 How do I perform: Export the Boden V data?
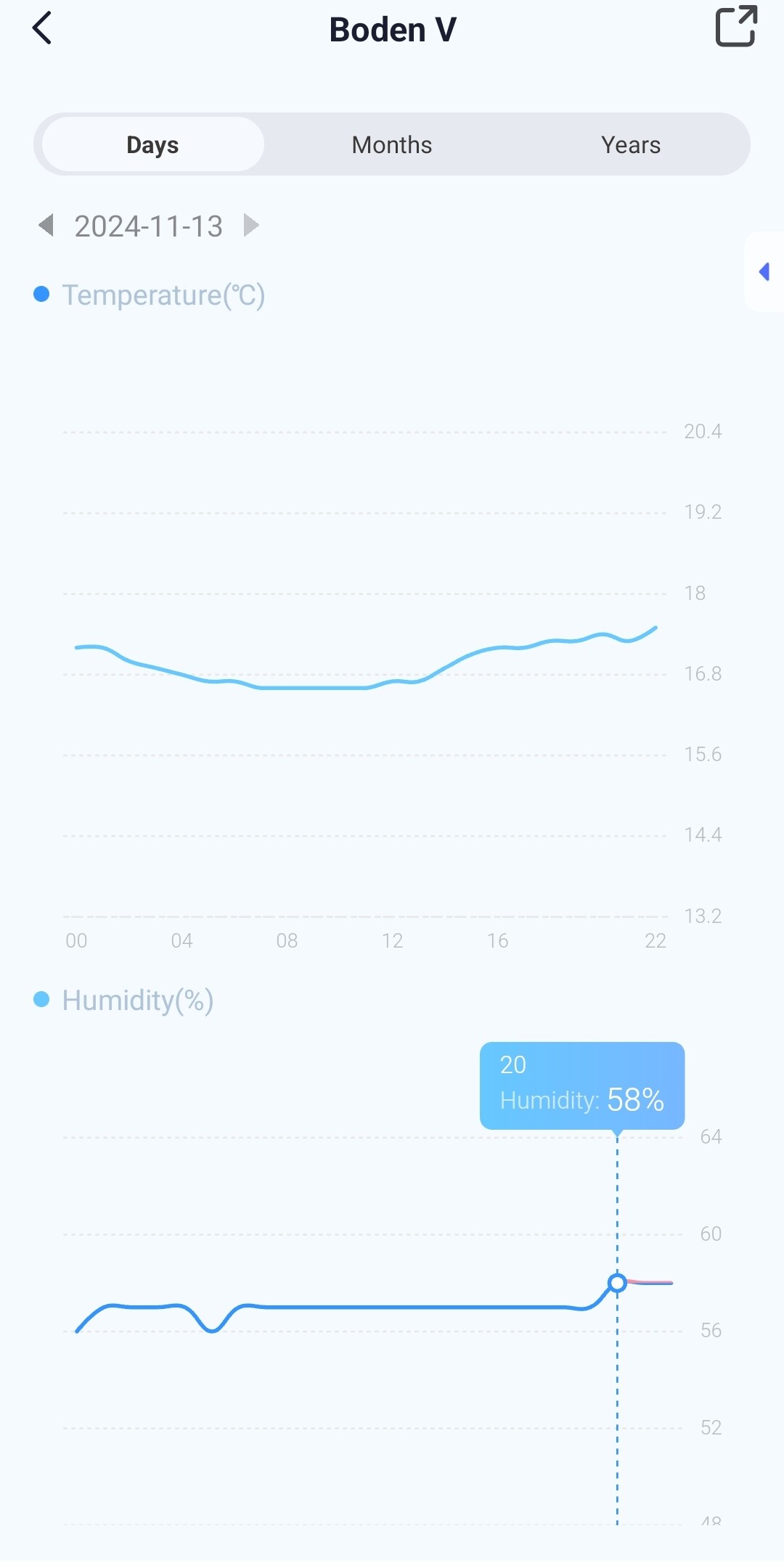click(736, 27)
